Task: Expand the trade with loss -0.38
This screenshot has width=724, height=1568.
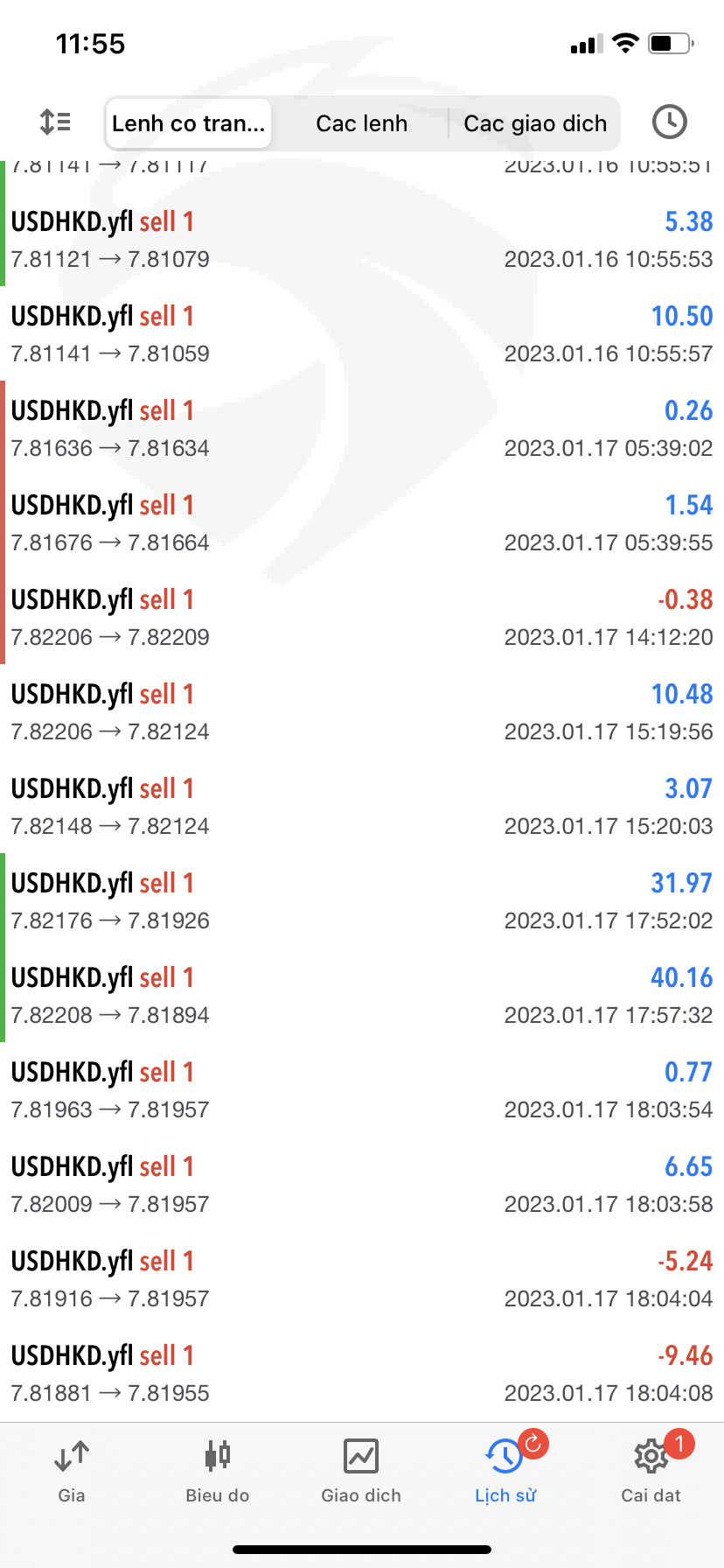Action: (x=362, y=617)
